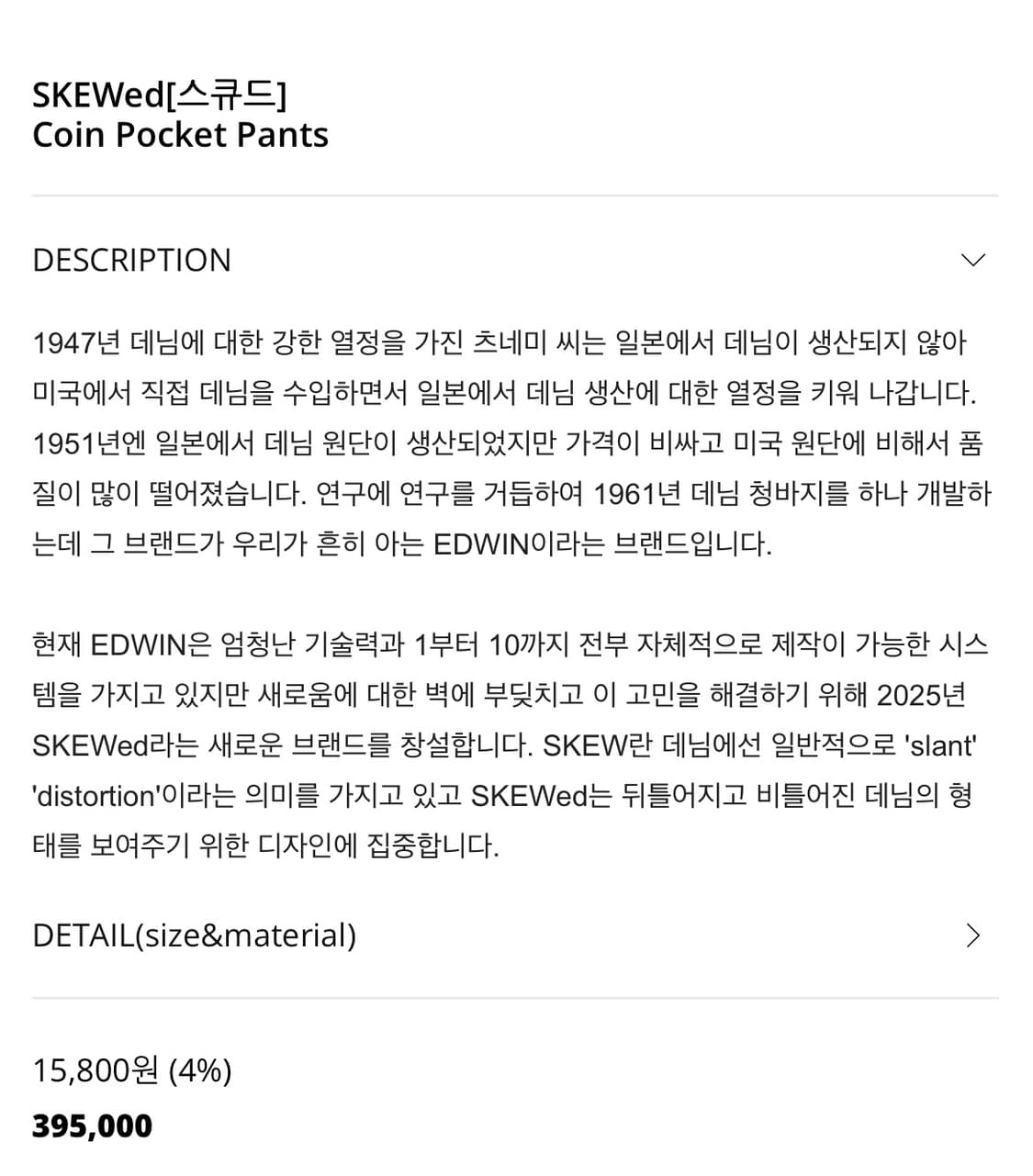Screen dimensions: 1033x1176
Task: Click the Korean text 스큐드 in the title
Action: pyautogui.click(x=220, y=95)
